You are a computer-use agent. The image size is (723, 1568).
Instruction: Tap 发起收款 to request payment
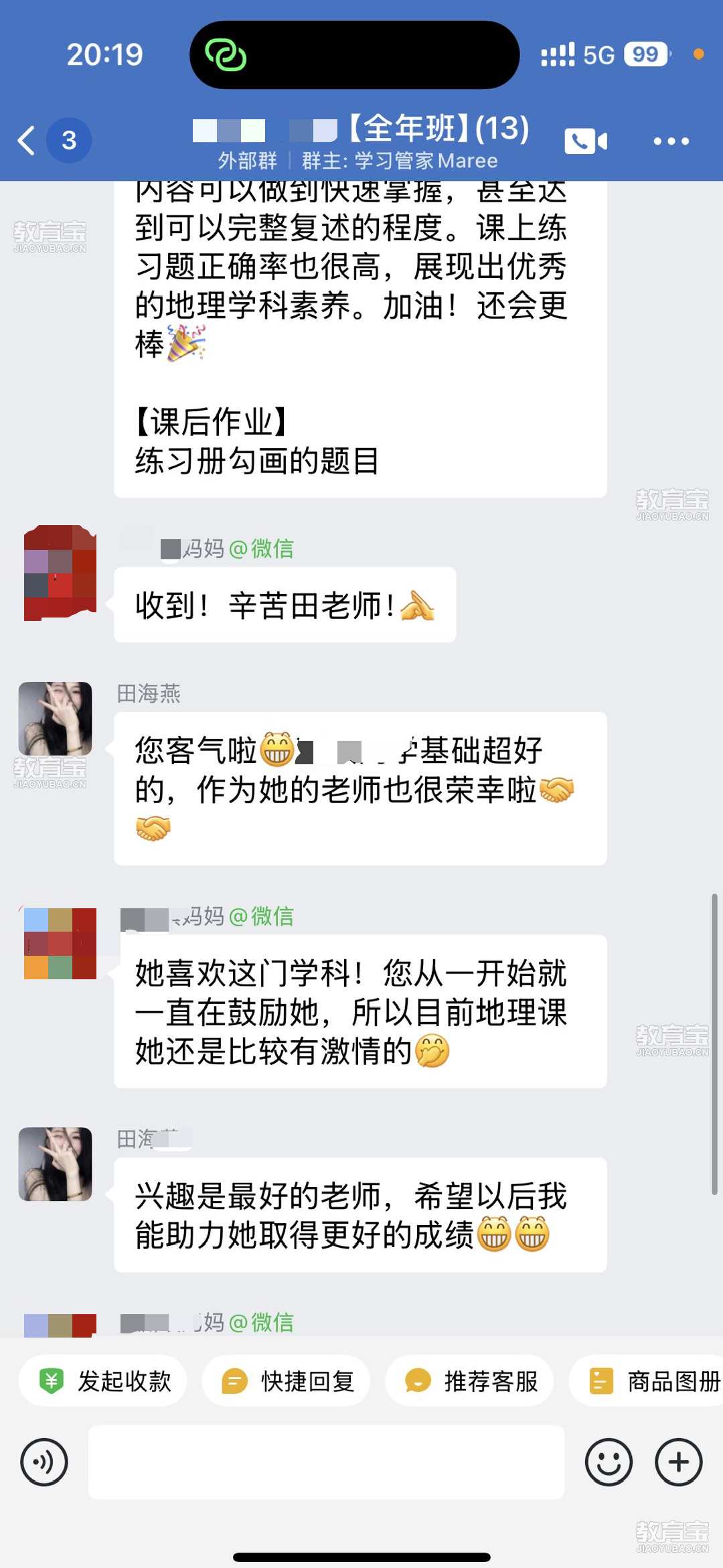(102, 1381)
